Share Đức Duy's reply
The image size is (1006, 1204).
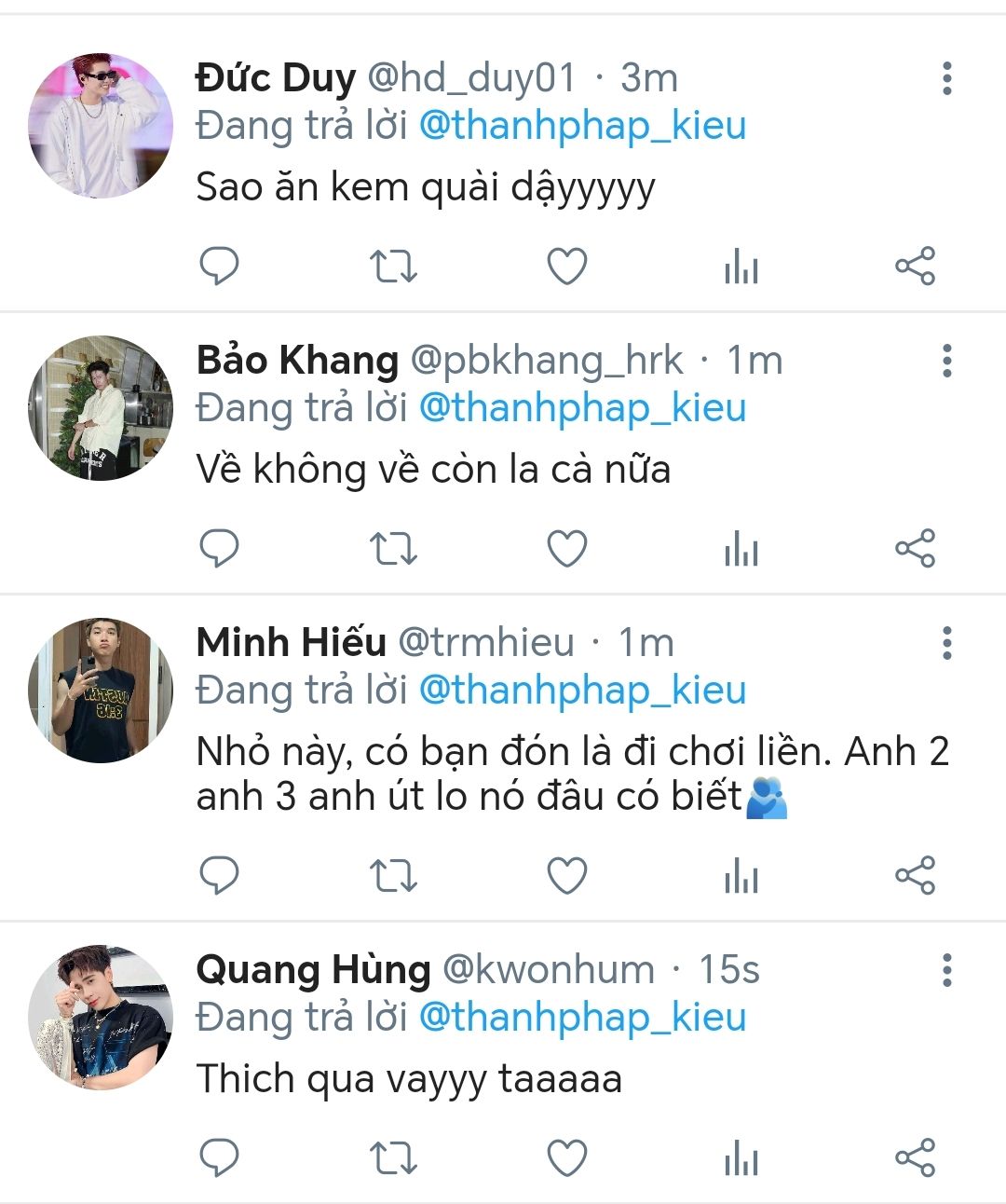tap(915, 267)
